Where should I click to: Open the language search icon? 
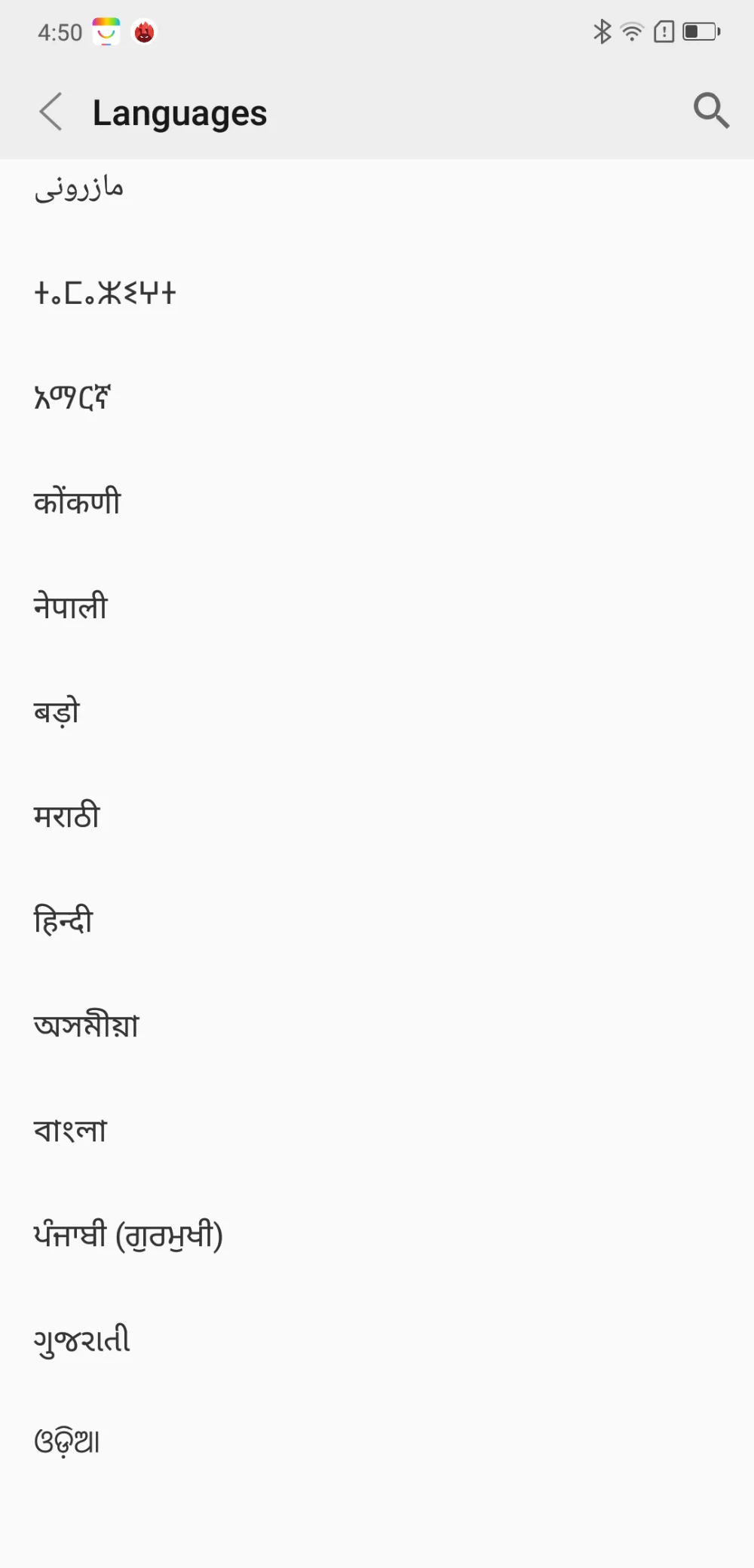(x=711, y=111)
